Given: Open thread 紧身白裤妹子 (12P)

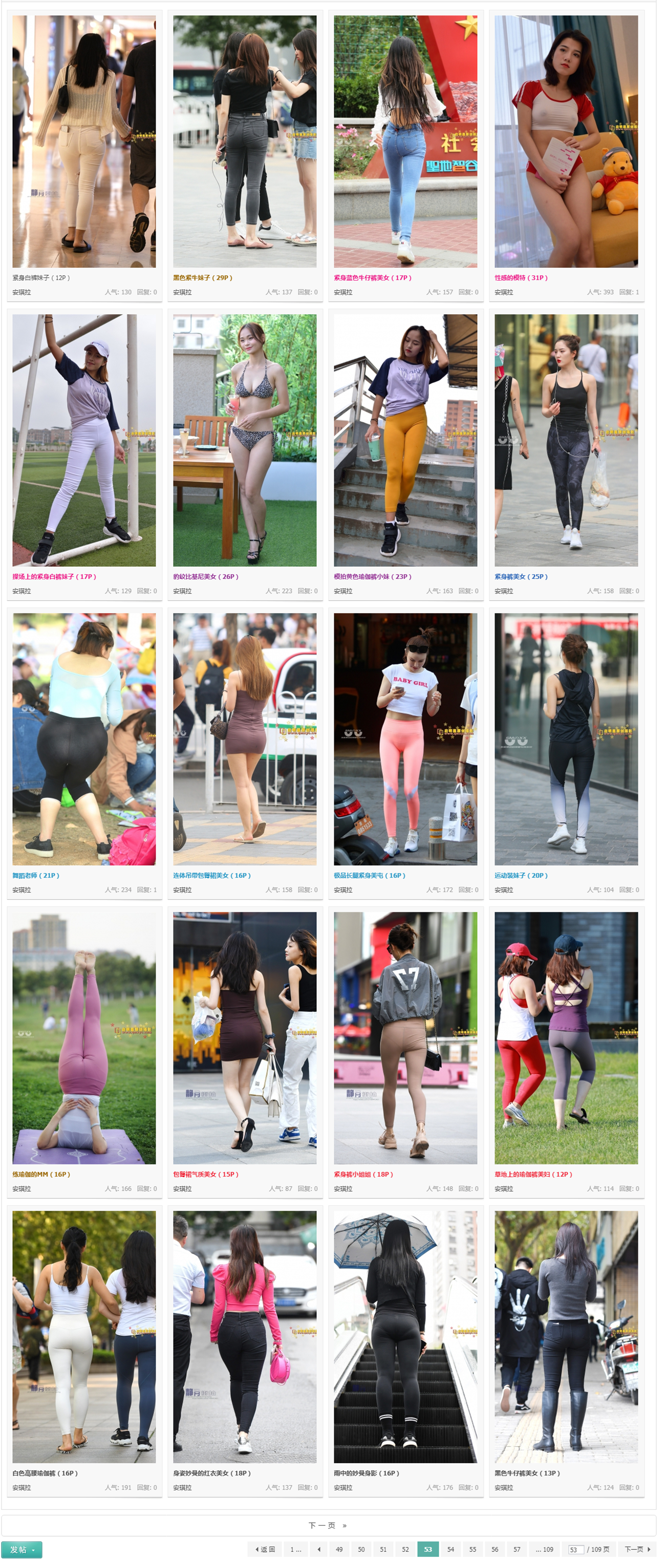Looking at the screenshot, I should tap(41, 277).
